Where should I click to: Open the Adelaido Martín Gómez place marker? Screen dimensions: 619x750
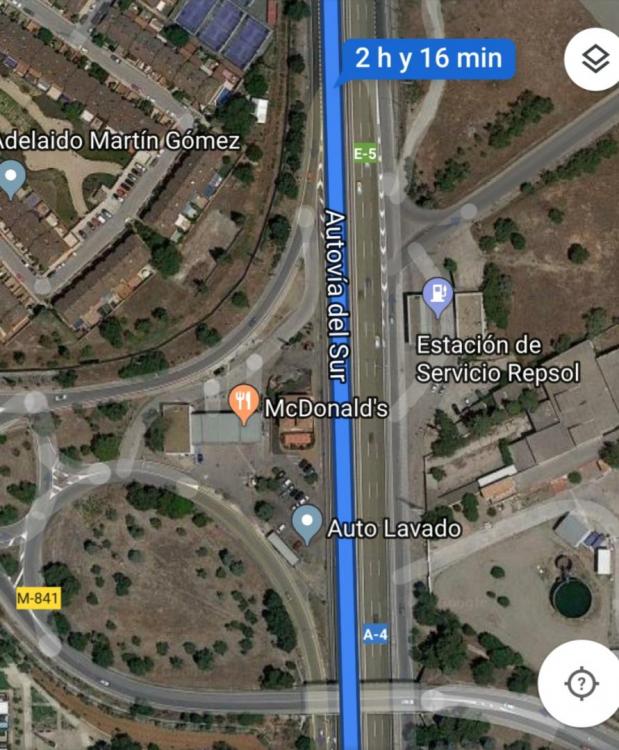click(12, 177)
